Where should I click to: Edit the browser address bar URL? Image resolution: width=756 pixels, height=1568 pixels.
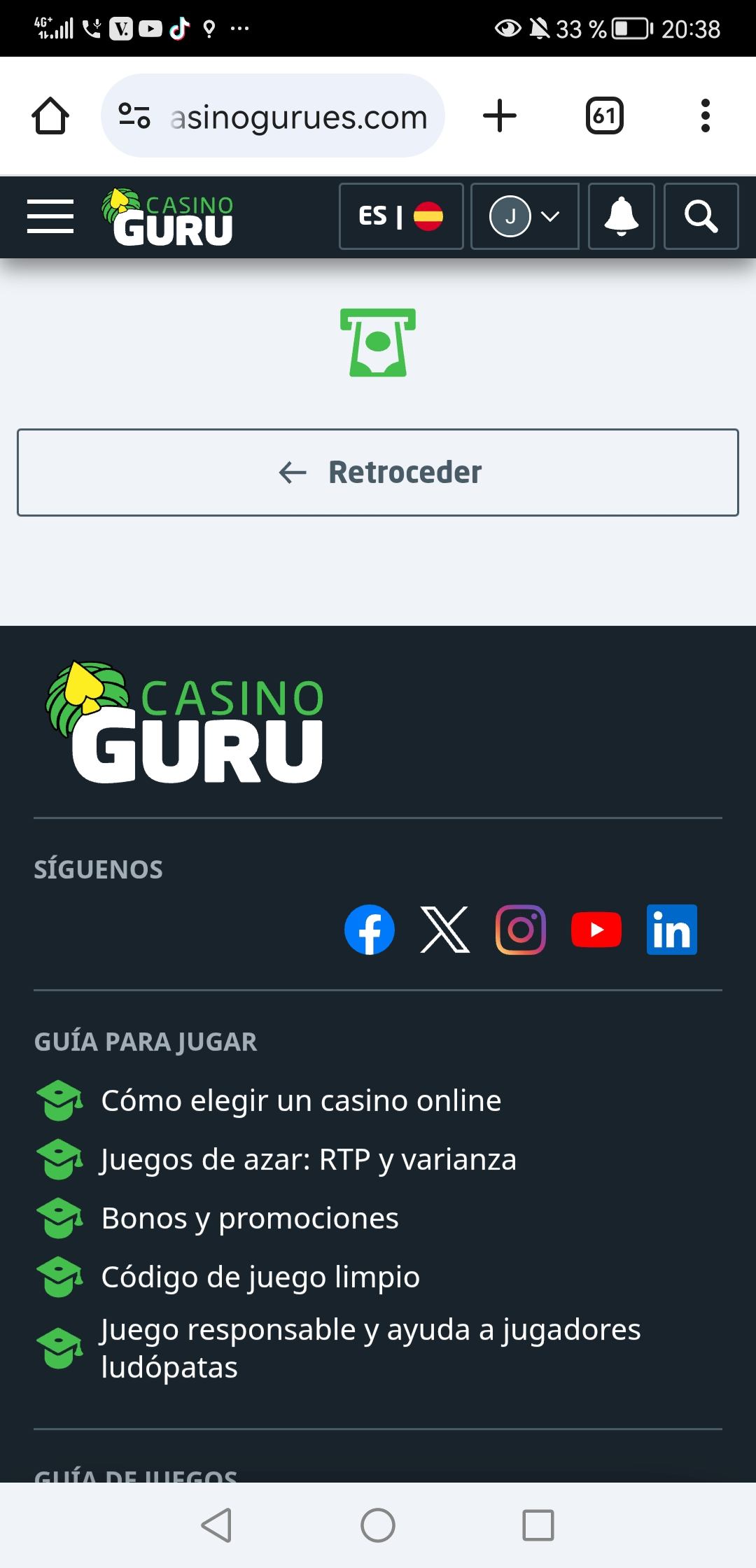(x=297, y=116)
